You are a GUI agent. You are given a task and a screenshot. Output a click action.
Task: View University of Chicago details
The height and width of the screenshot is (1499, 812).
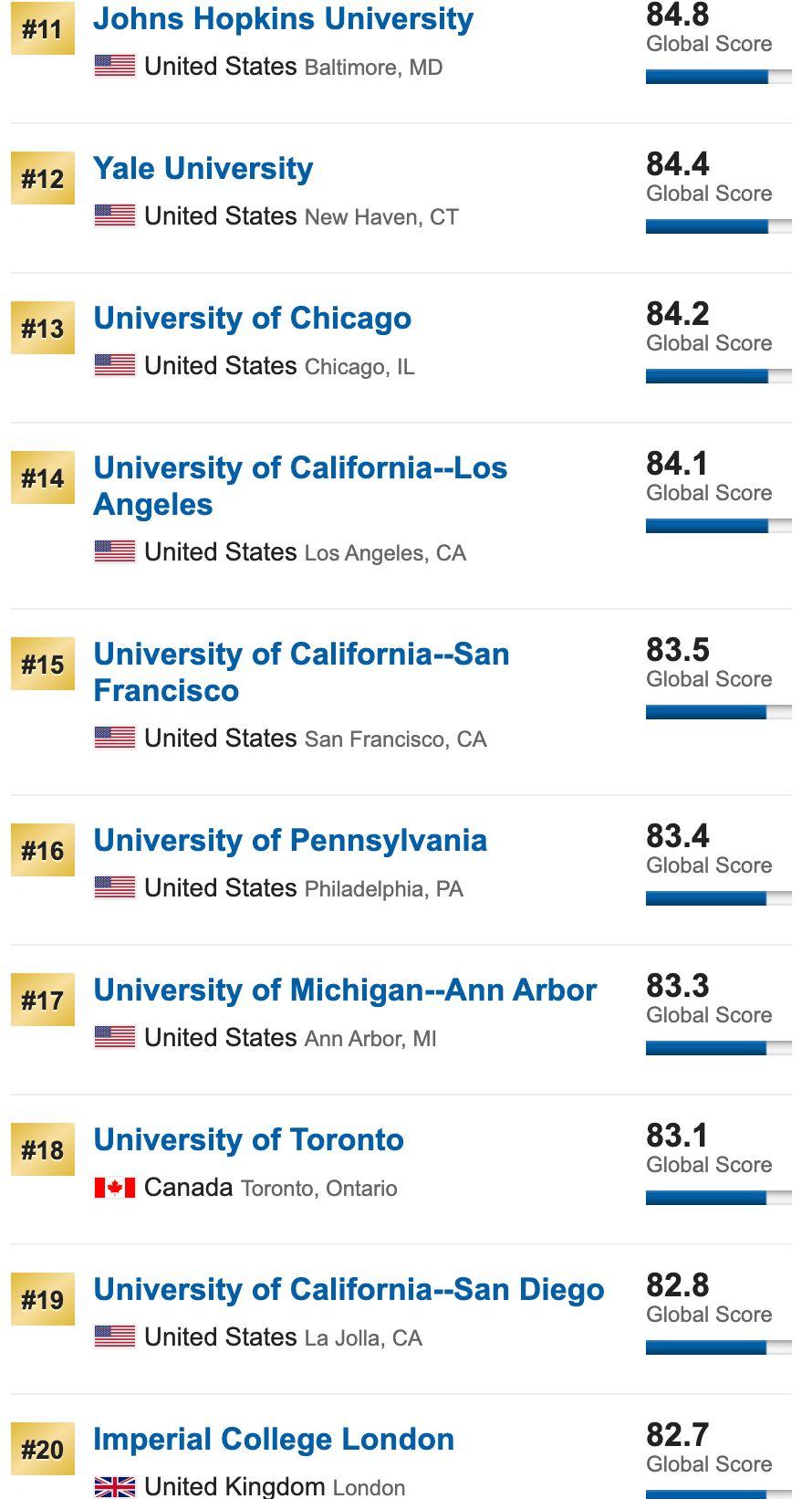252,319
